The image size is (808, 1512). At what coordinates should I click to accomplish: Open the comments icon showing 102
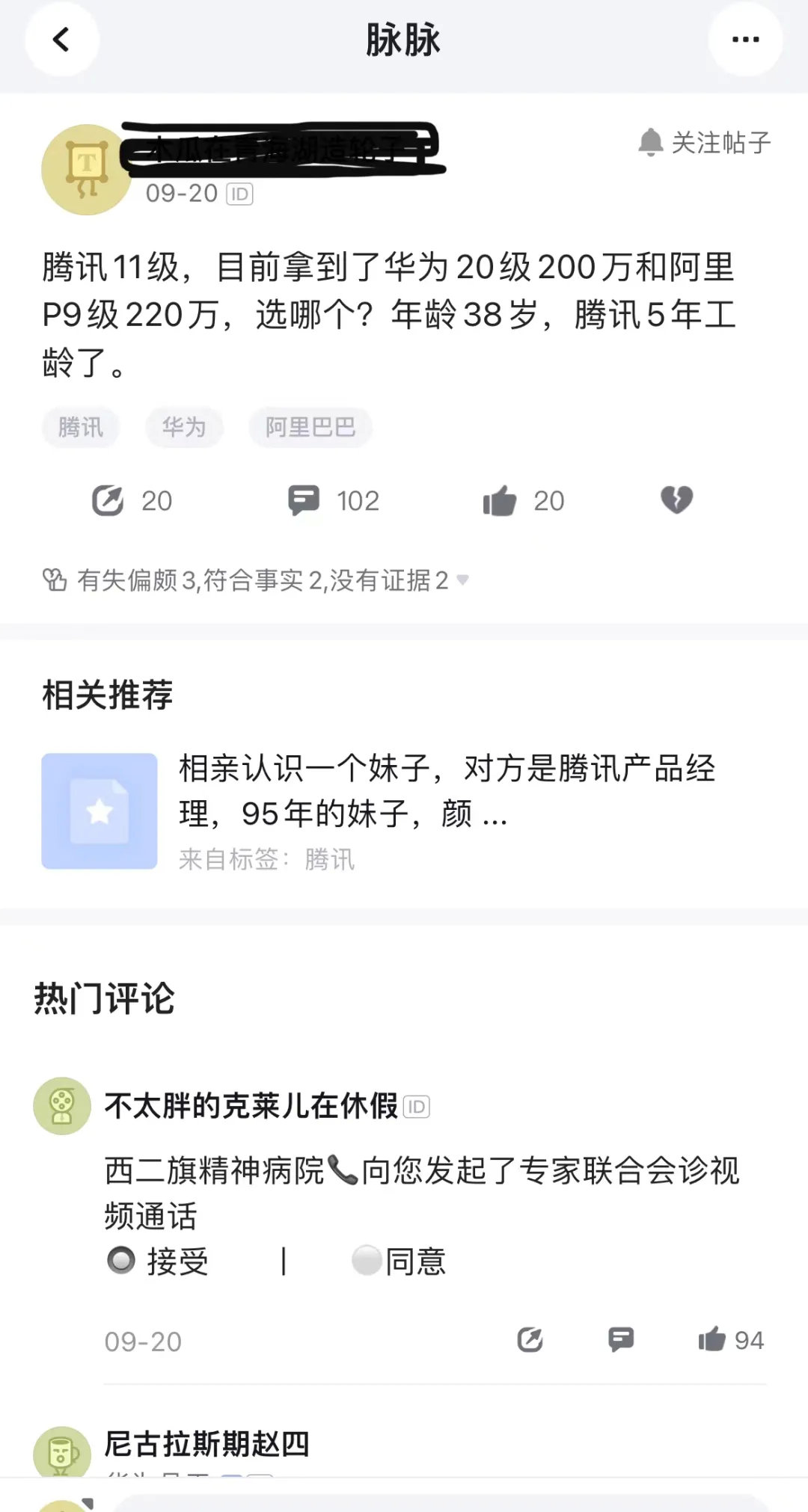coord(304,500)
